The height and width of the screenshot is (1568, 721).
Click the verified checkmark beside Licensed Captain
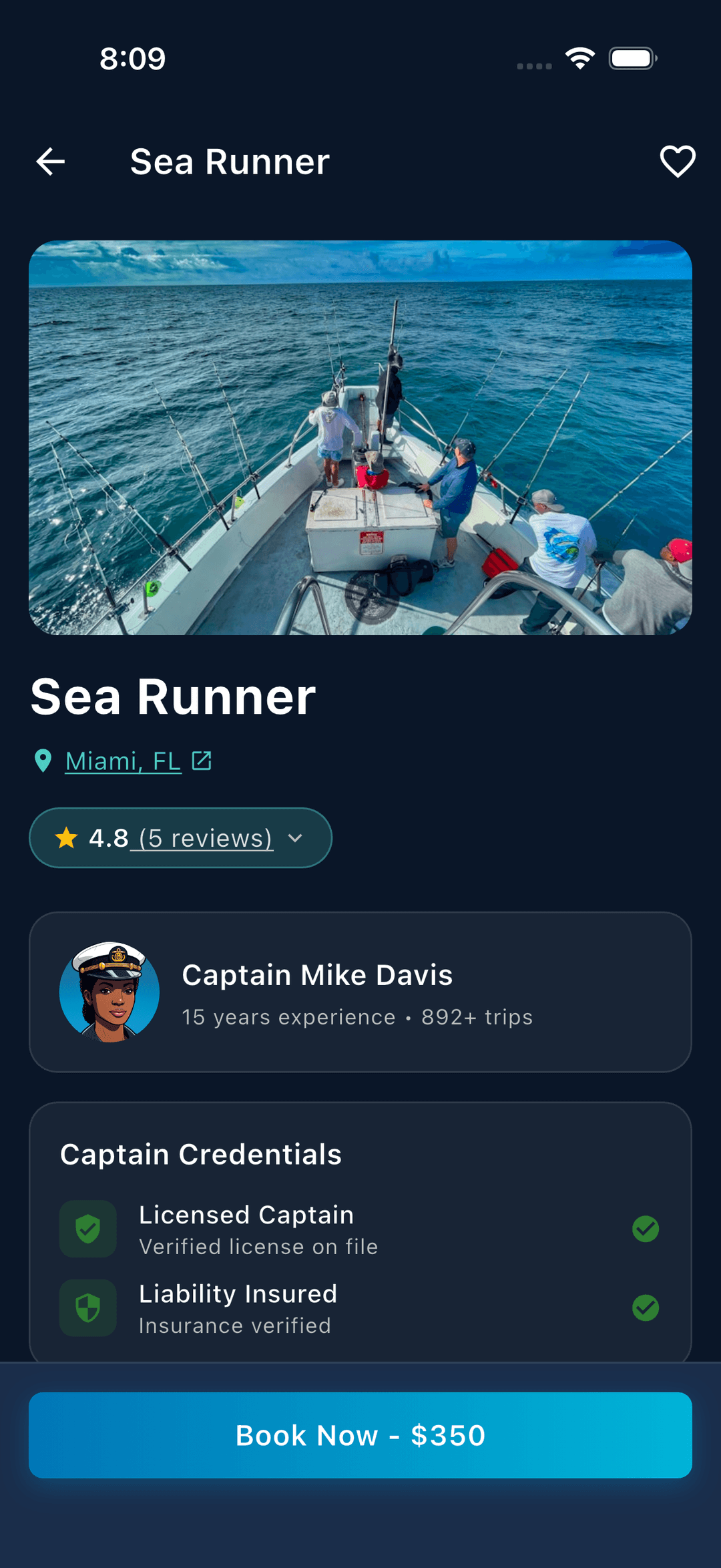pos(646,1229)
